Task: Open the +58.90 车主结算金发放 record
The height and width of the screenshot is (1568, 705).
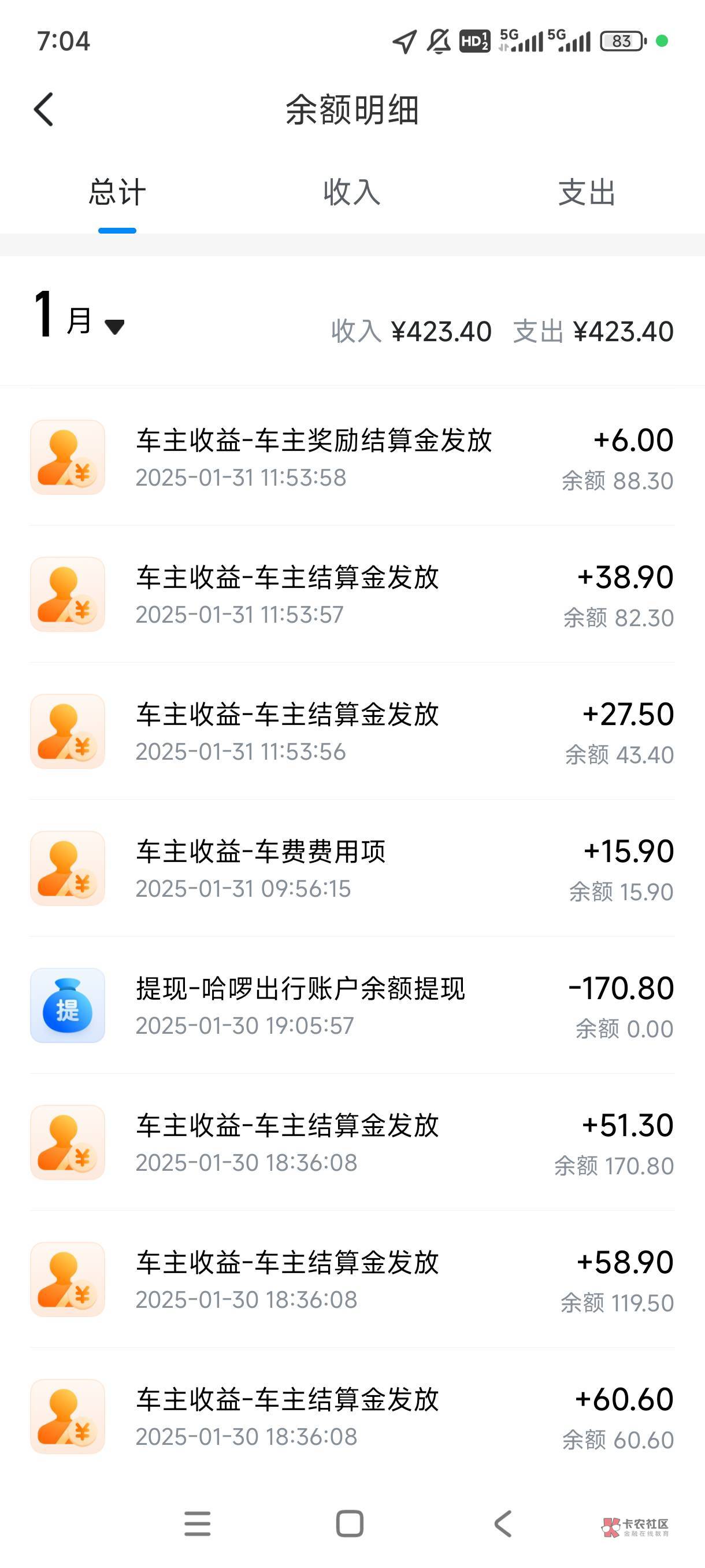Action: pyautogui.click(x=351, y=1279)
